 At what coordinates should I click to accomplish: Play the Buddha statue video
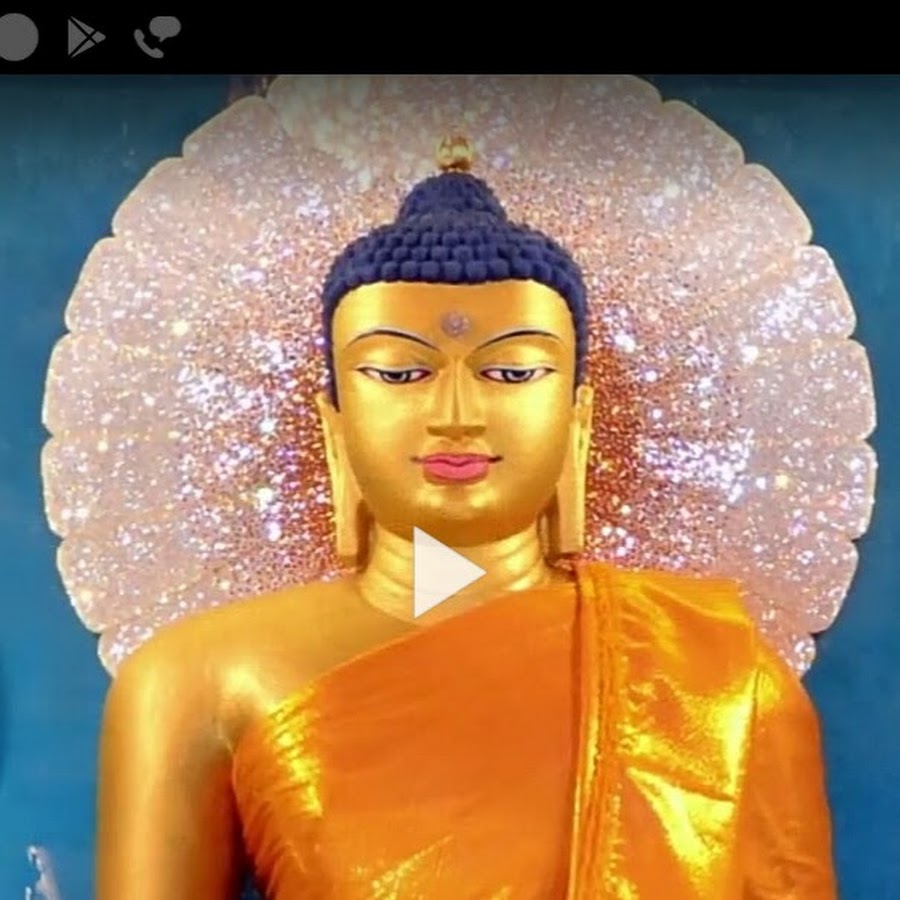click(446, 573)
